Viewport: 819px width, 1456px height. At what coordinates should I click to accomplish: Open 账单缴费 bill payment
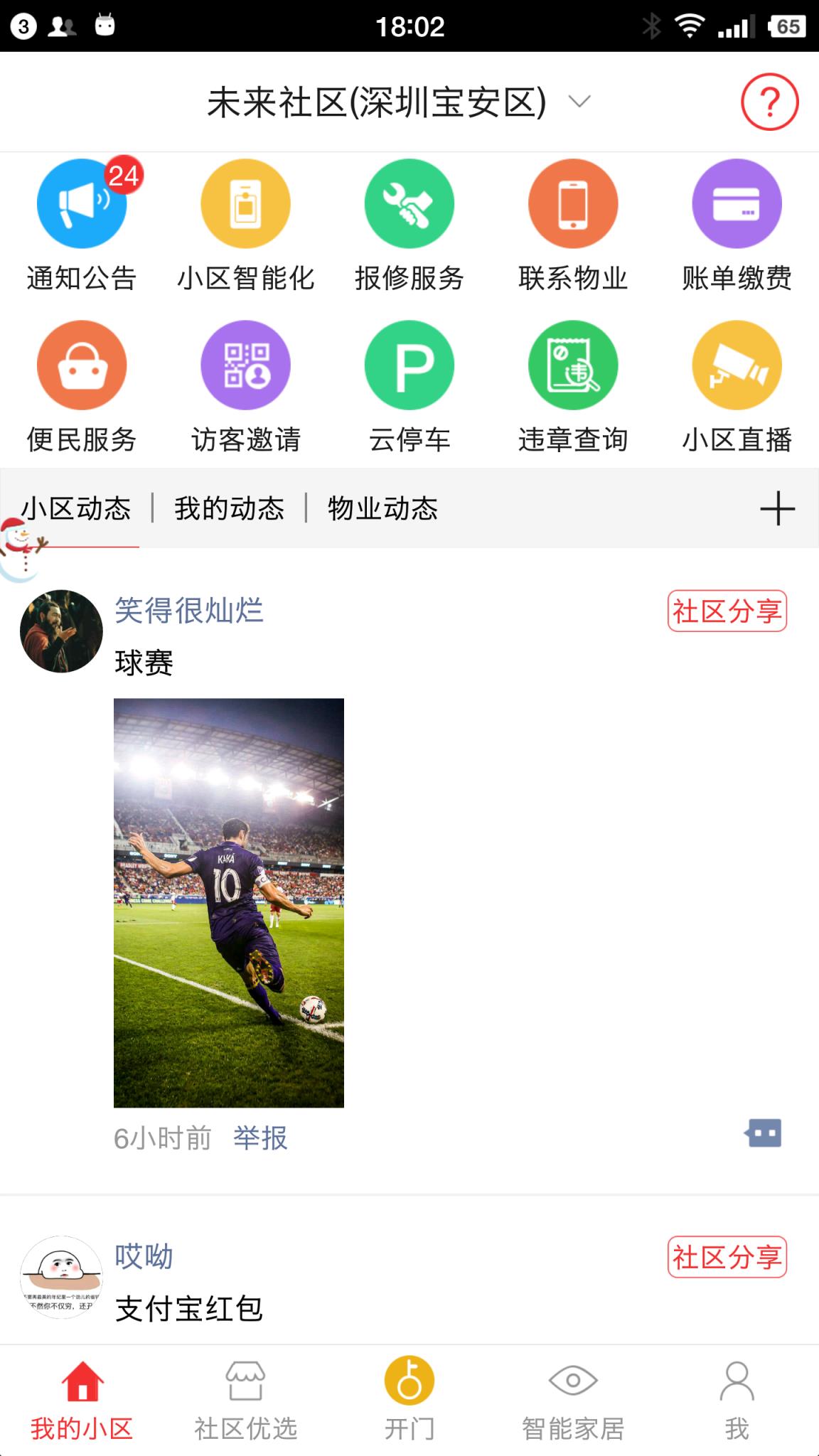tap(737, 203)
